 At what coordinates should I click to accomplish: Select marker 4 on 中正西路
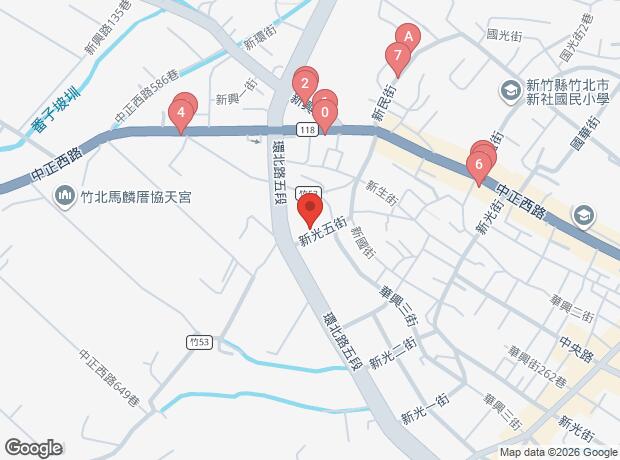tap(181, 112)
